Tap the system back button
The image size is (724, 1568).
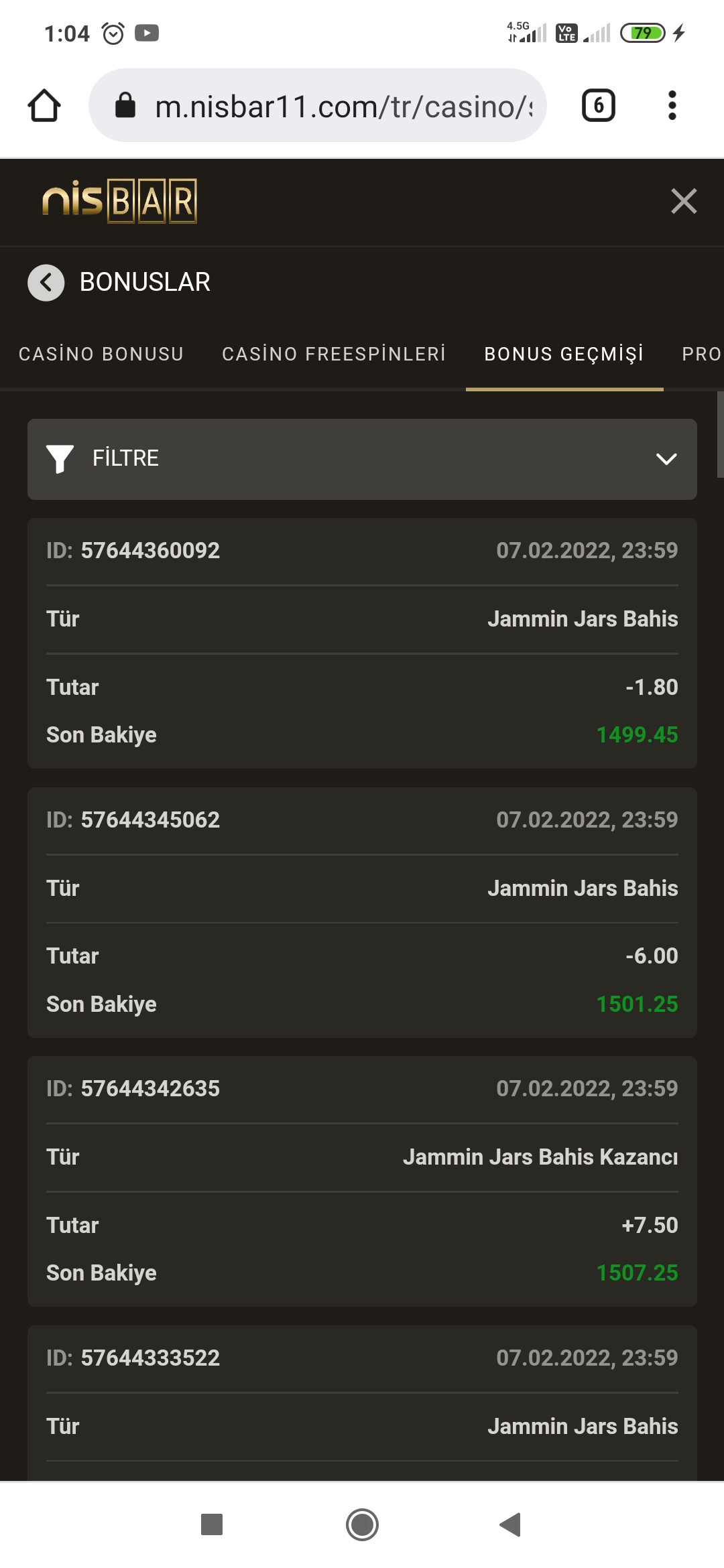coord(511,1524)
